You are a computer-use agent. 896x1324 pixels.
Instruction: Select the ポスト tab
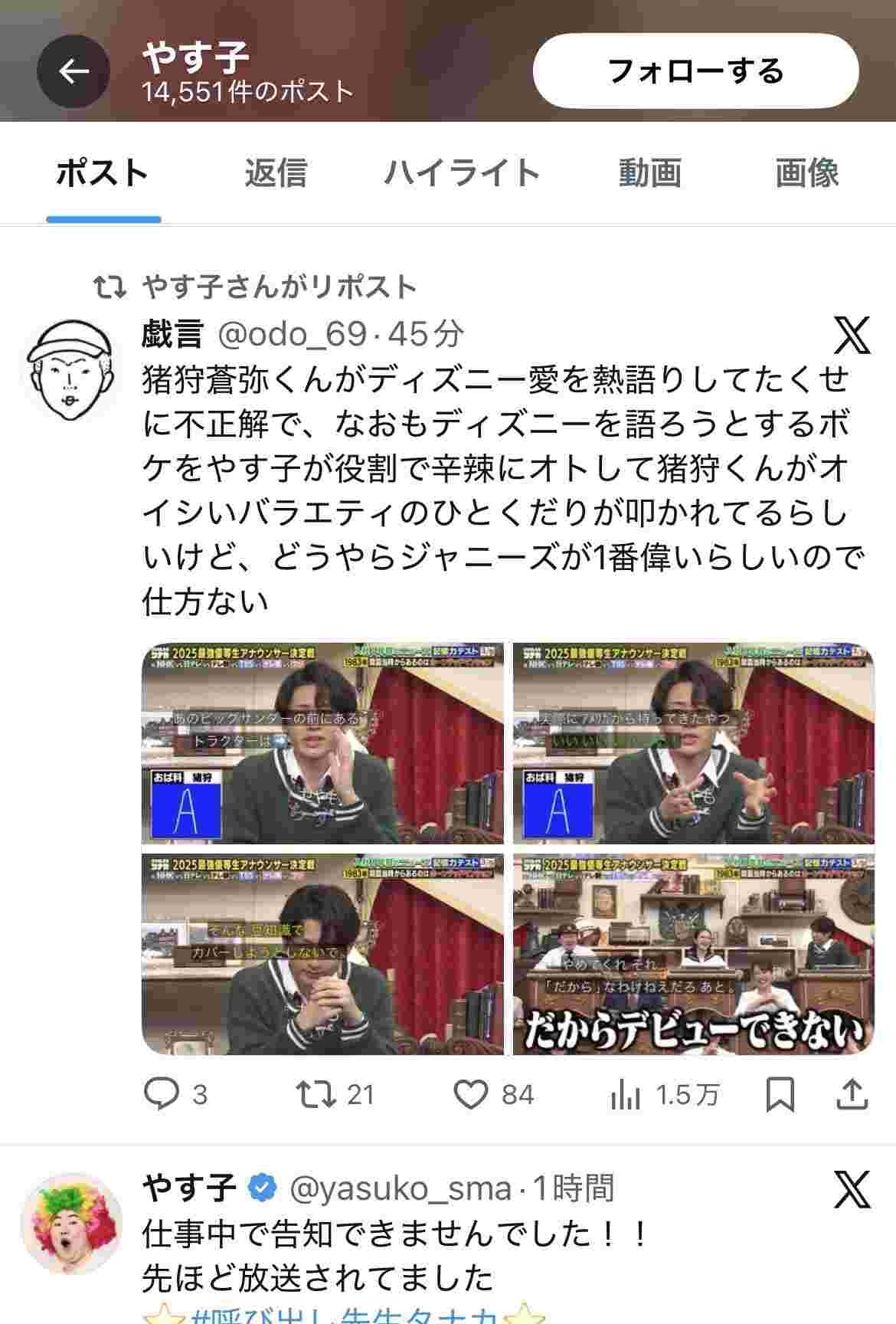pos(103,172)
